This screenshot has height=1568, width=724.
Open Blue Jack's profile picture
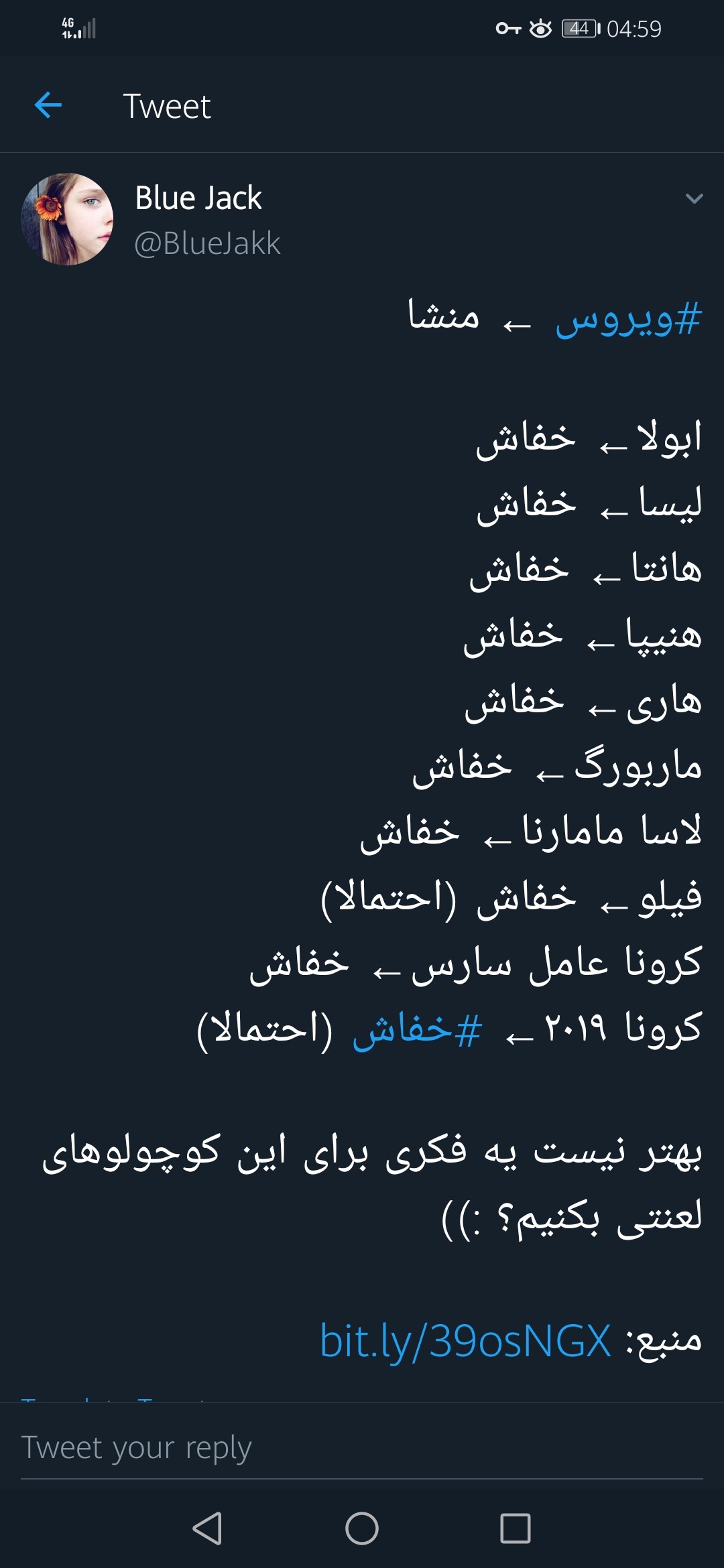click(x=67, y=219)
